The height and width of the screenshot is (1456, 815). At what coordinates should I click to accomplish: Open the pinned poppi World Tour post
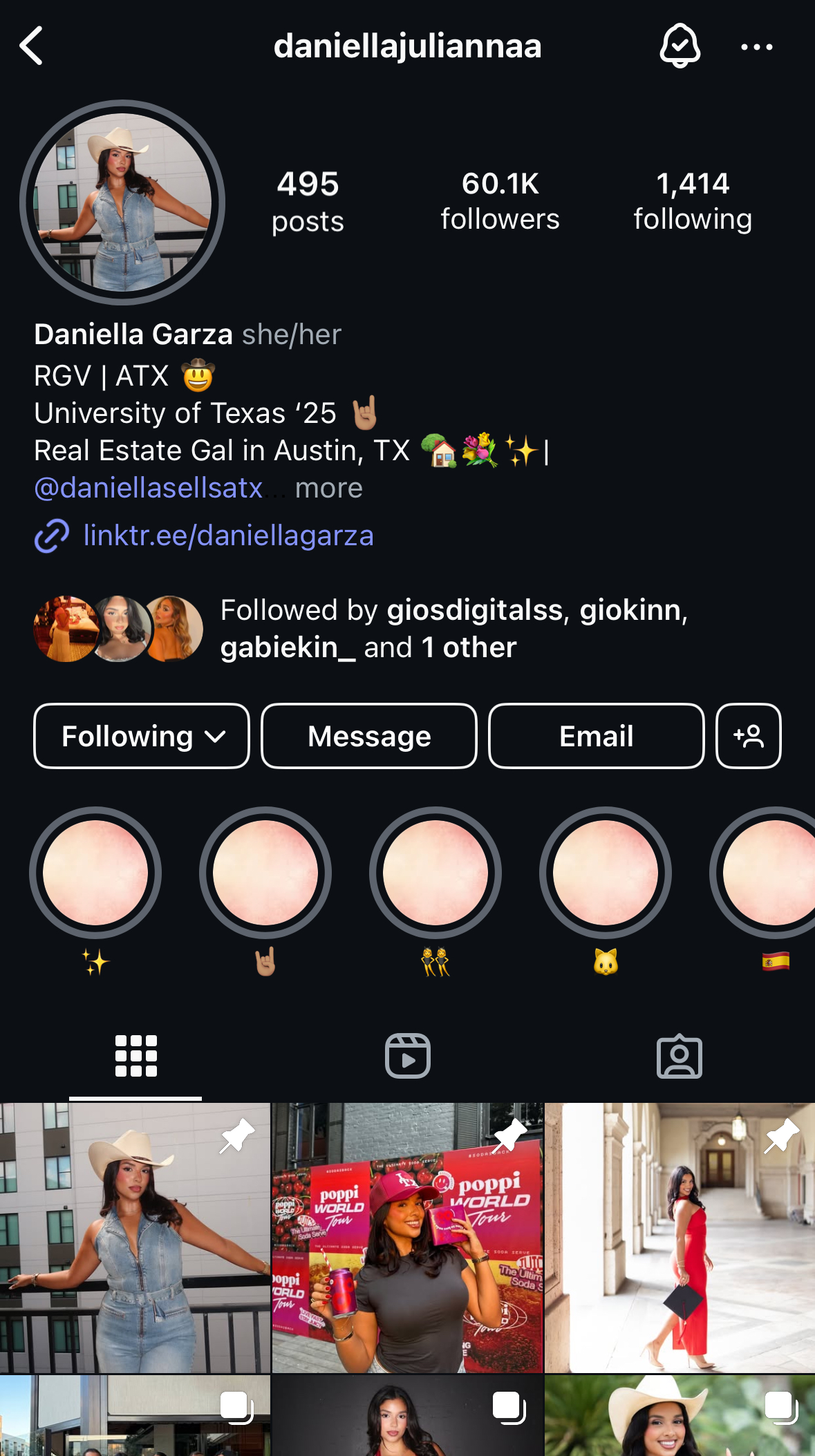coord(407,1238)
